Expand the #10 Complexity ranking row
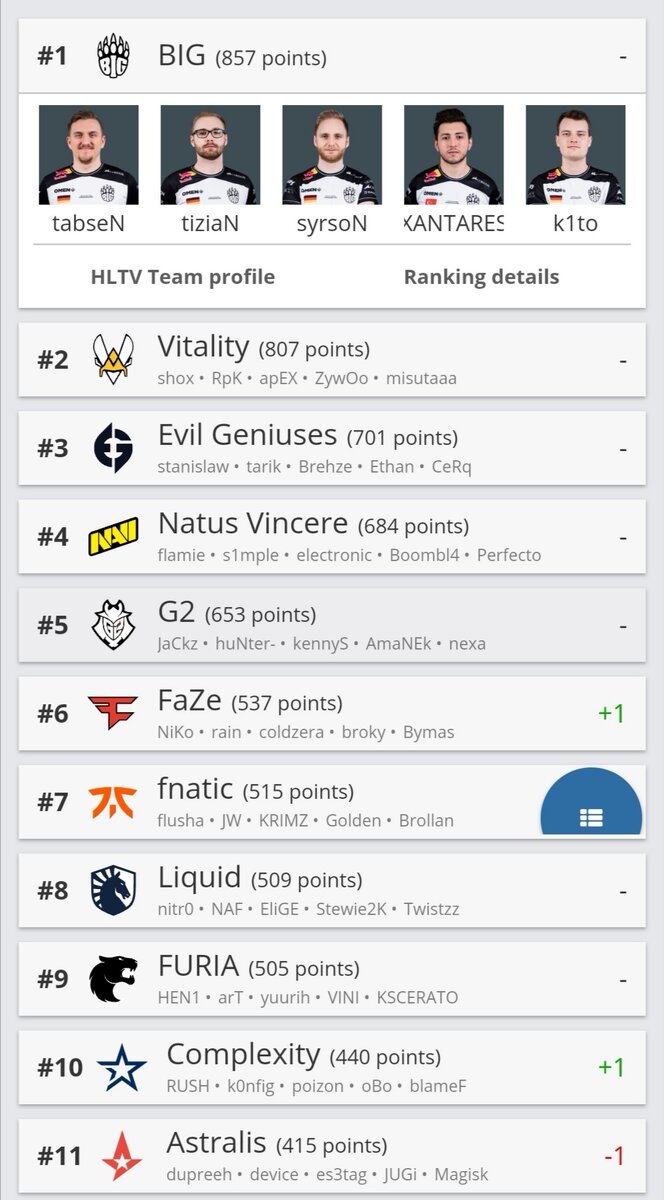 (330, 1067)
